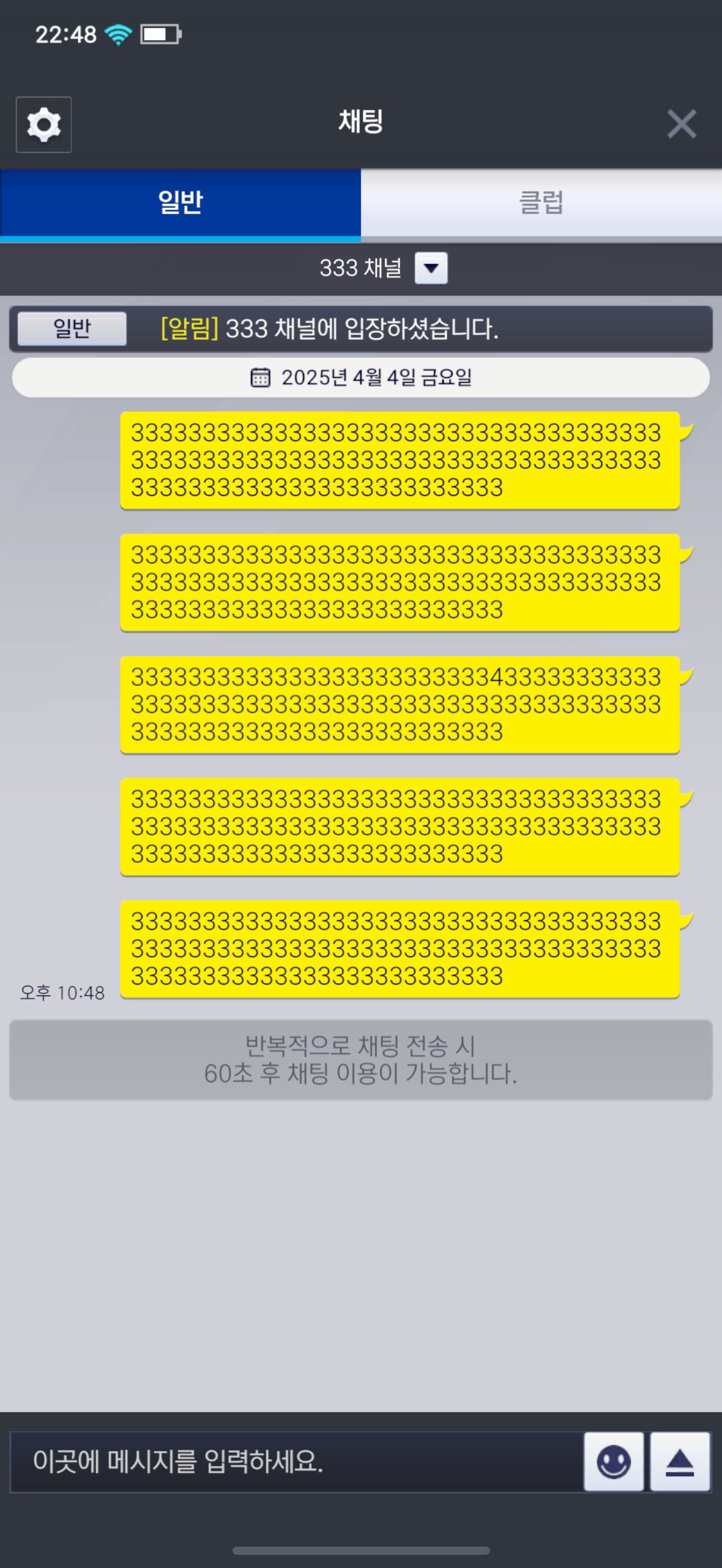Tap the 일반 filter button beside the notice
Screen dimensions: 722x1568
click(72, 329)
